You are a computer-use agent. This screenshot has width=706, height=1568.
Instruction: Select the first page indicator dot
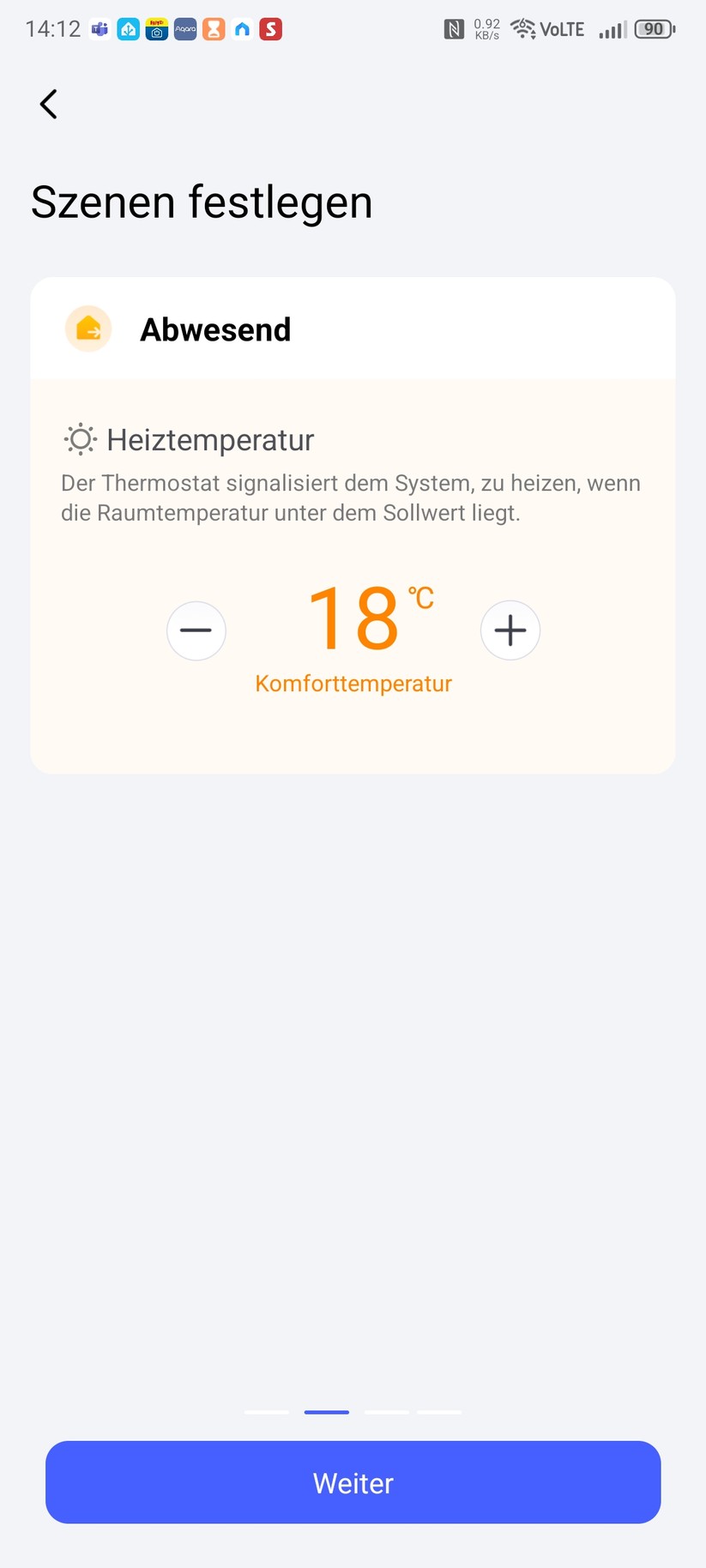pyautogui.click(x=266, y=1411)
